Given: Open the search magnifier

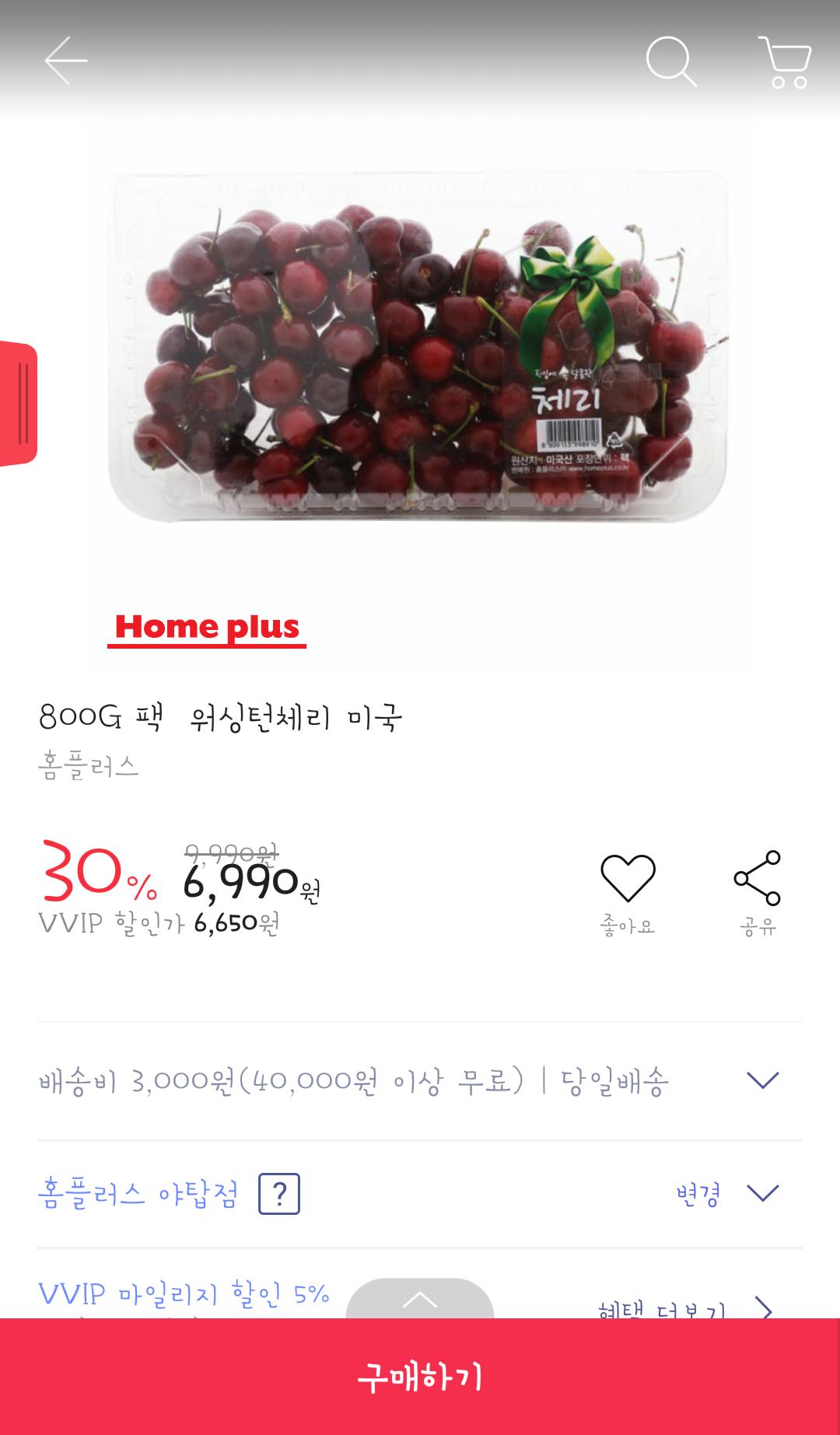Looking at the screenshot, I should (671, 61).
